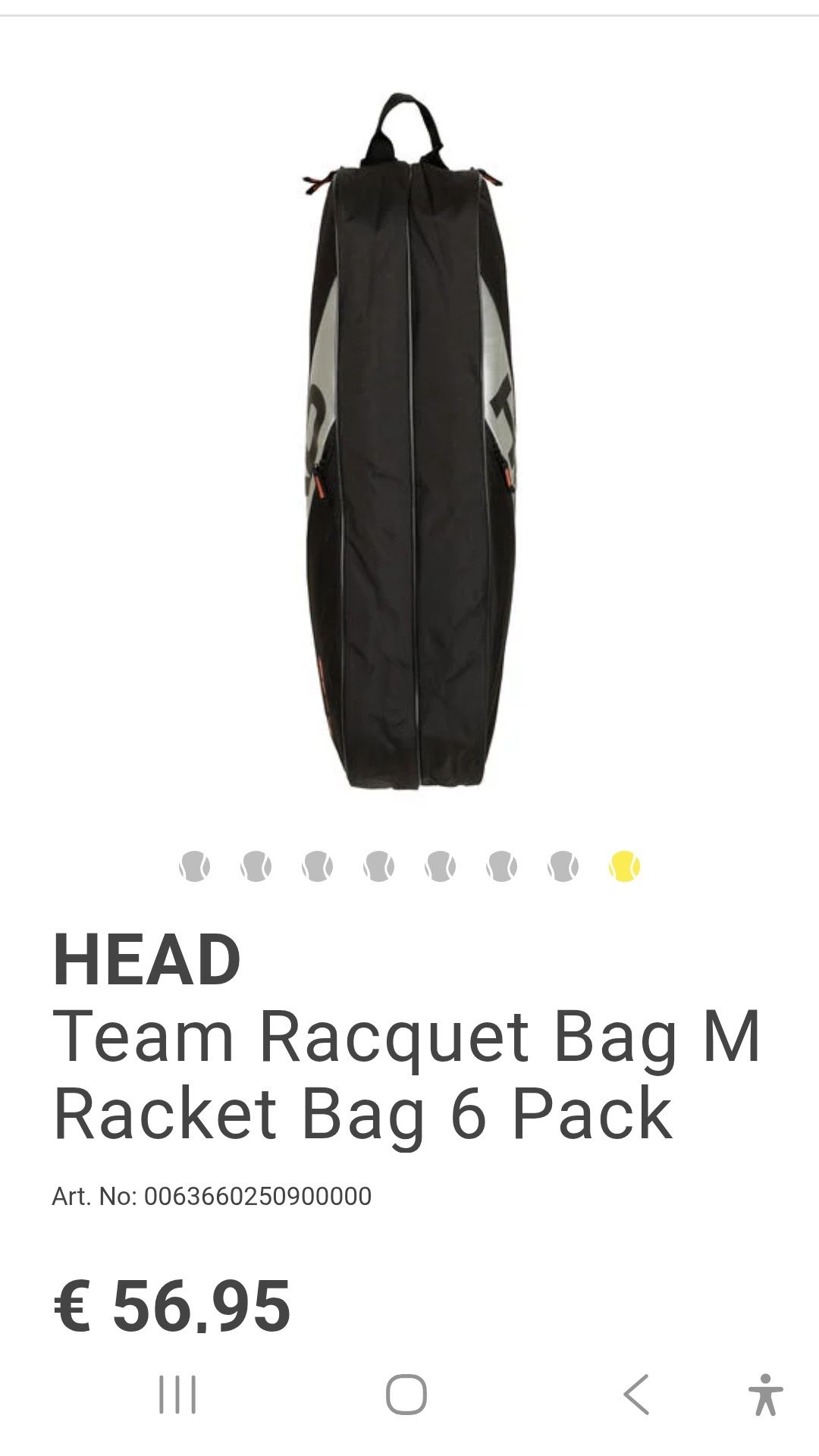Jump to the first image indicator dot
Viewport: 819px width, 1456px height.
[195, 865]
